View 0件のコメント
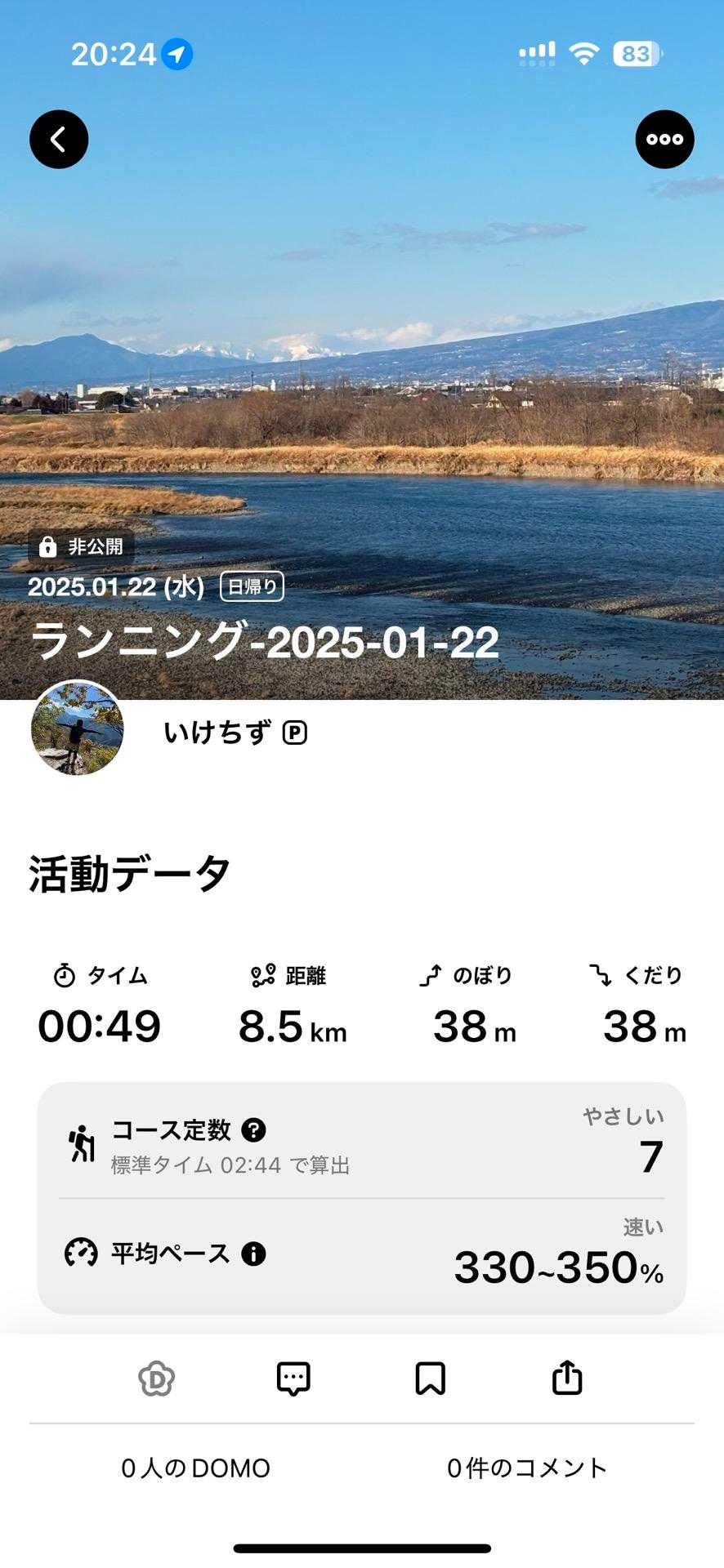 527,1468
